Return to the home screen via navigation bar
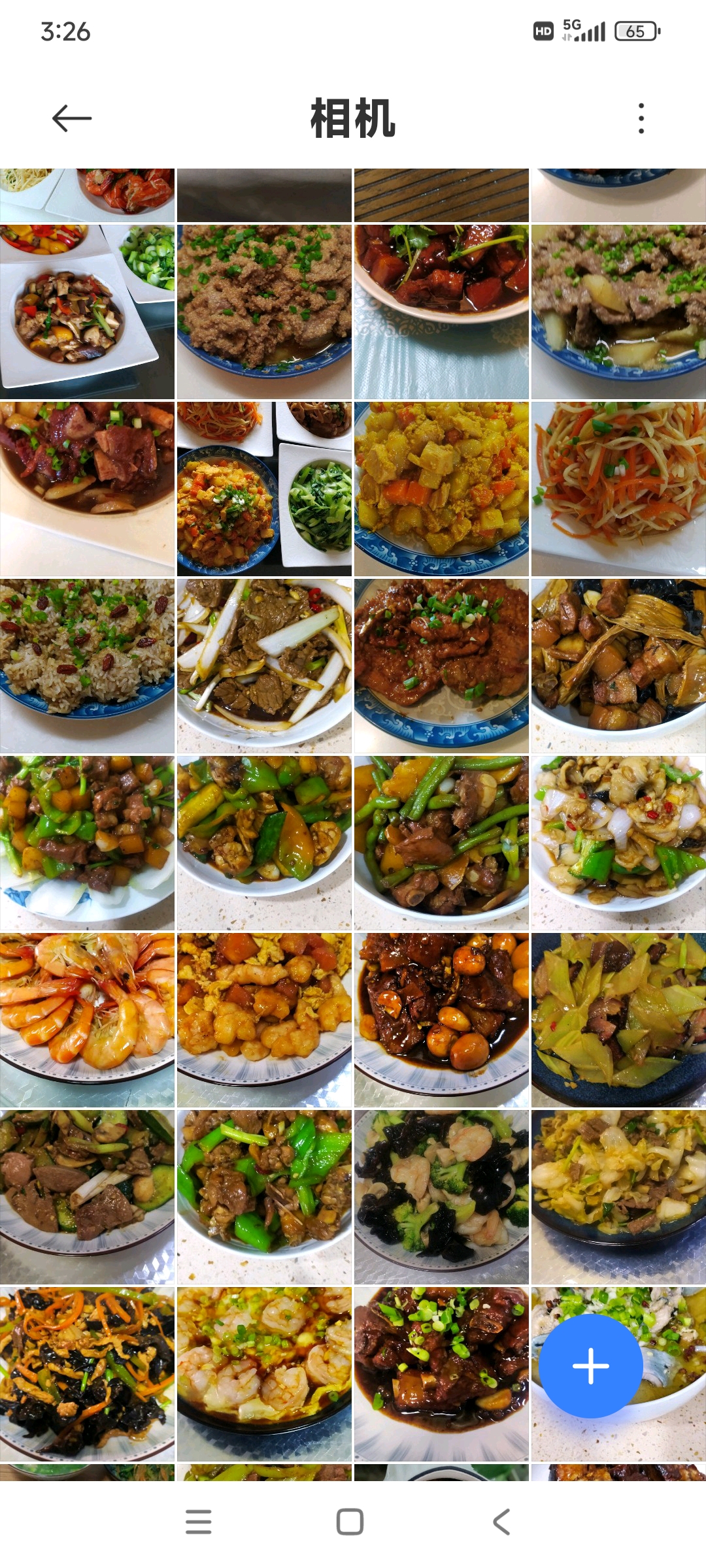 (x=350, y=1522)
